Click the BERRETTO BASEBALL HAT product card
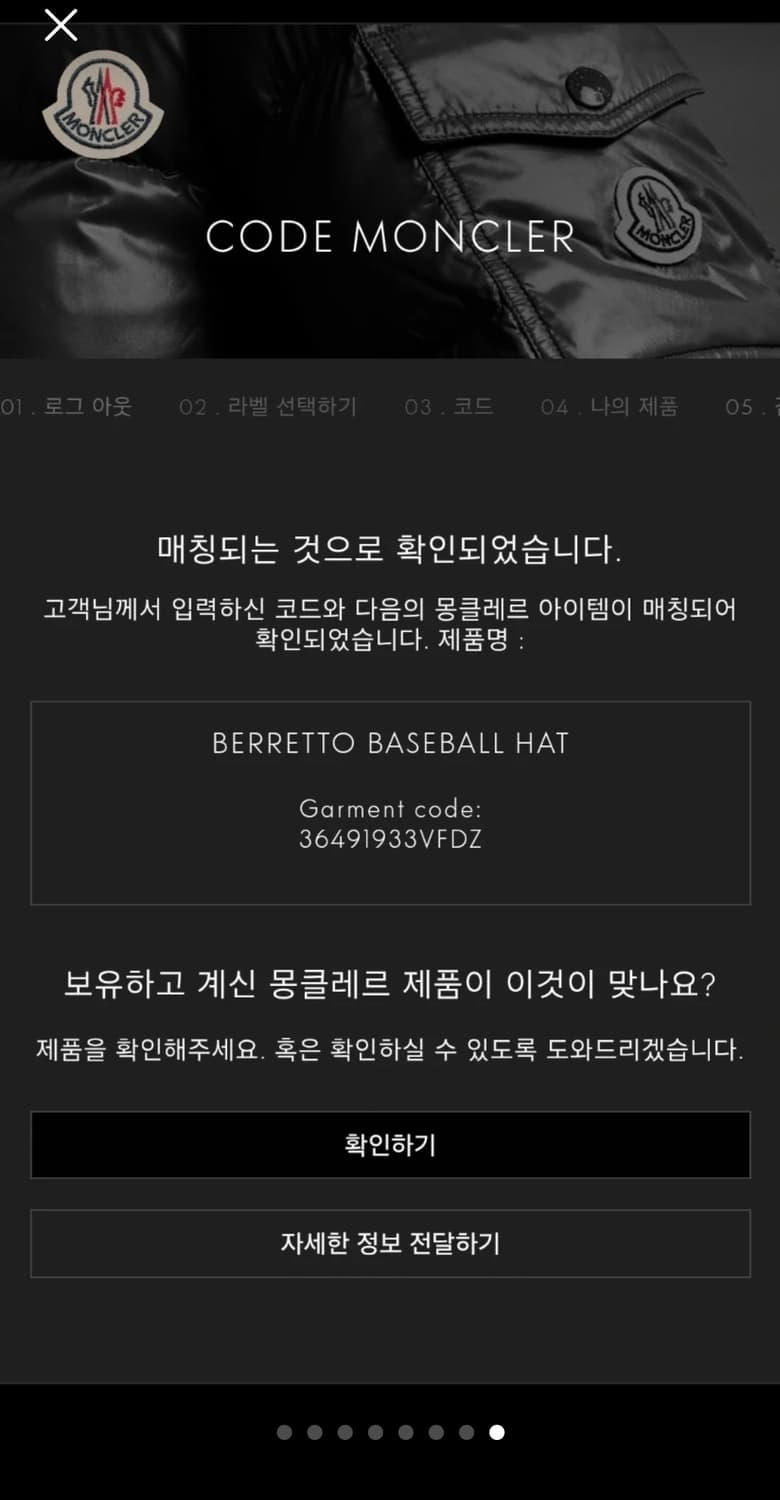 coord(390,801)
